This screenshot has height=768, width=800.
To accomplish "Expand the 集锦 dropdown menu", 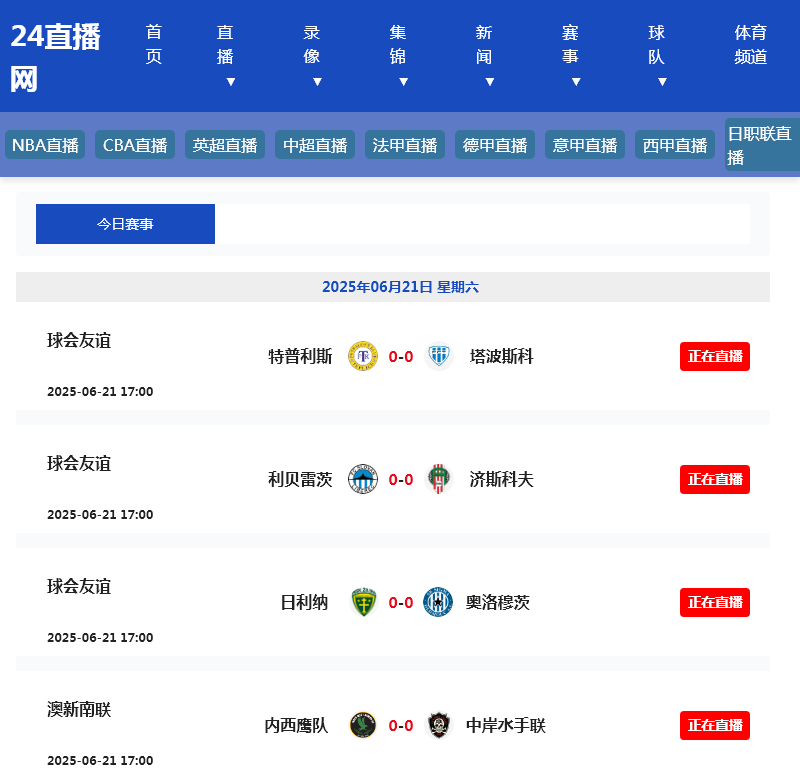I will (x=399, y=56).
